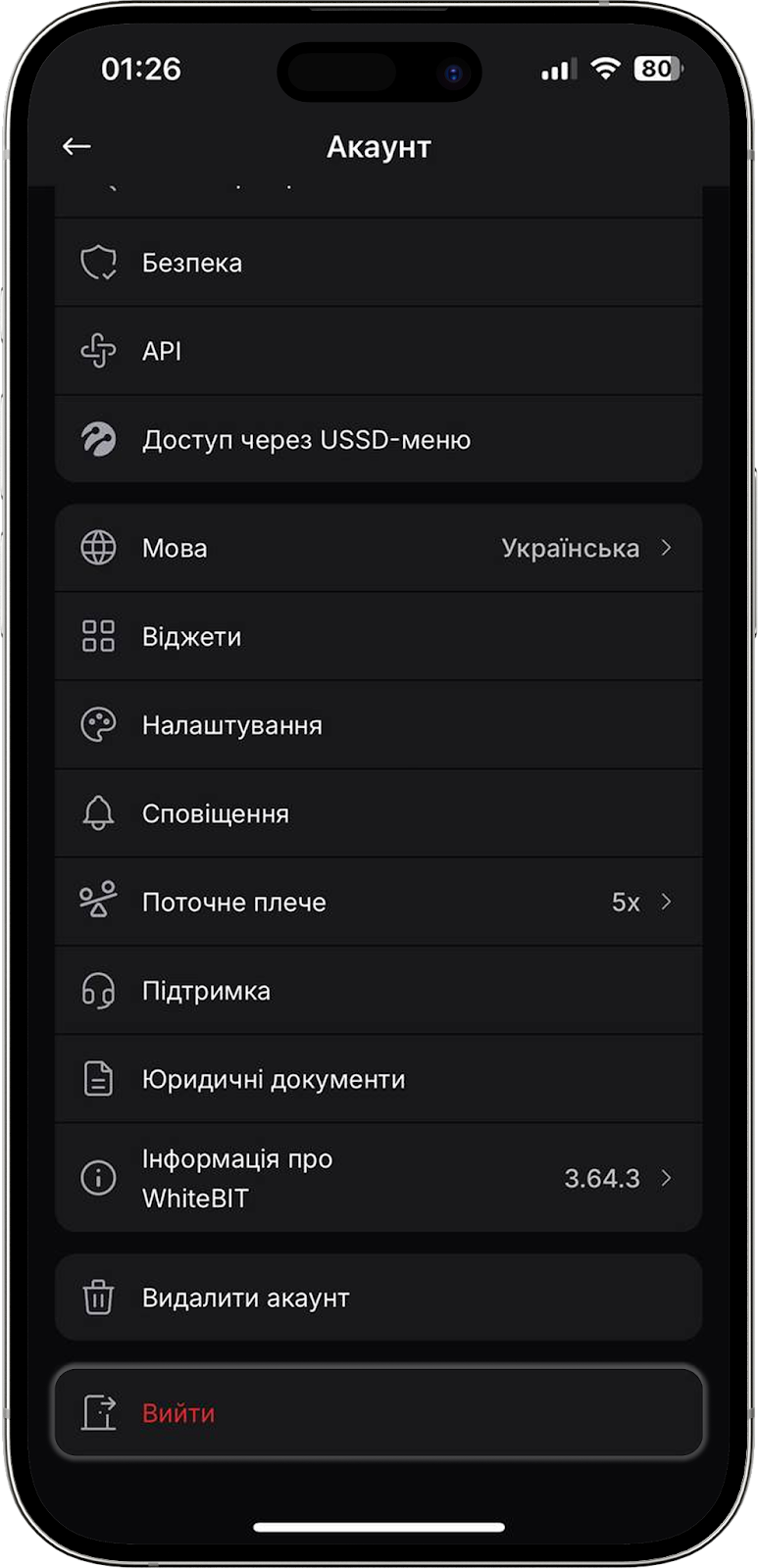
Task: Change the Мова language setting
Action: click(x=378, y=548)
